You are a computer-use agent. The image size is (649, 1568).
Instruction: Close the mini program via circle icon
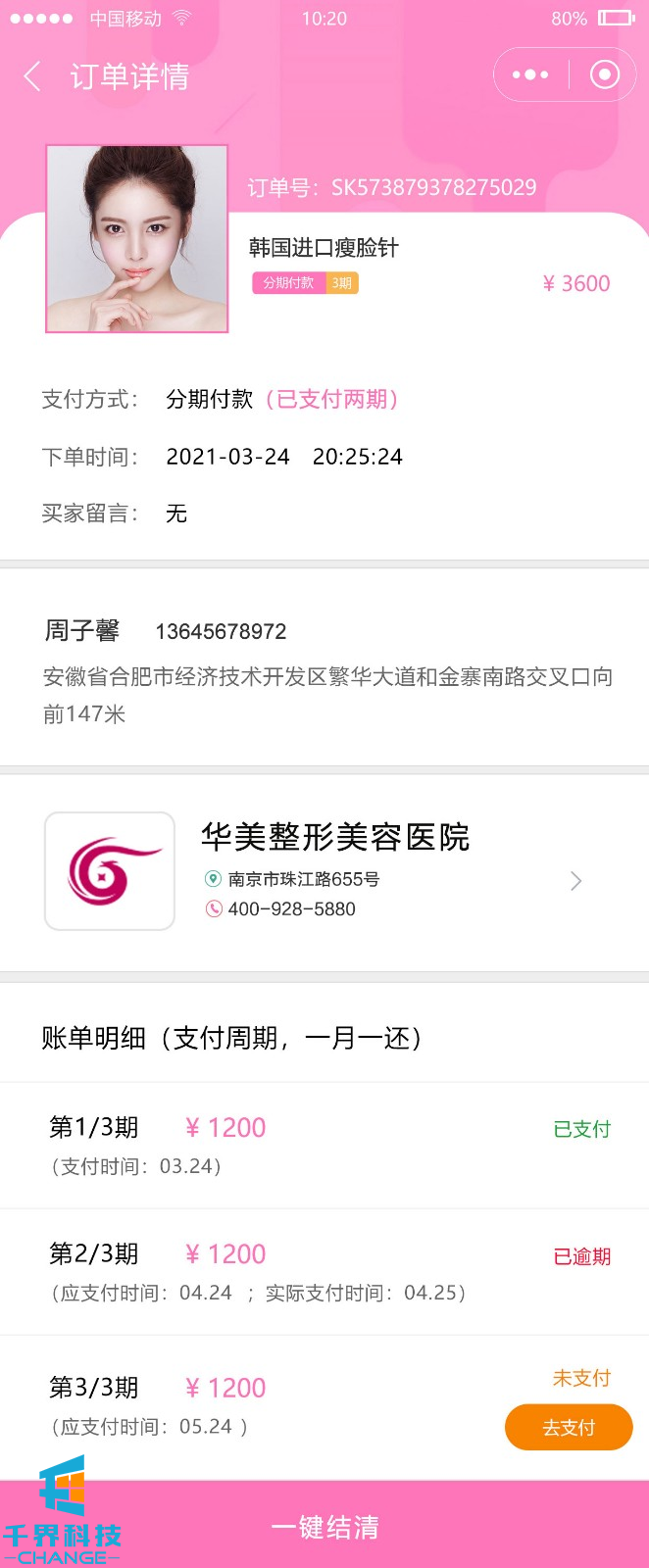tap(604, 74)
